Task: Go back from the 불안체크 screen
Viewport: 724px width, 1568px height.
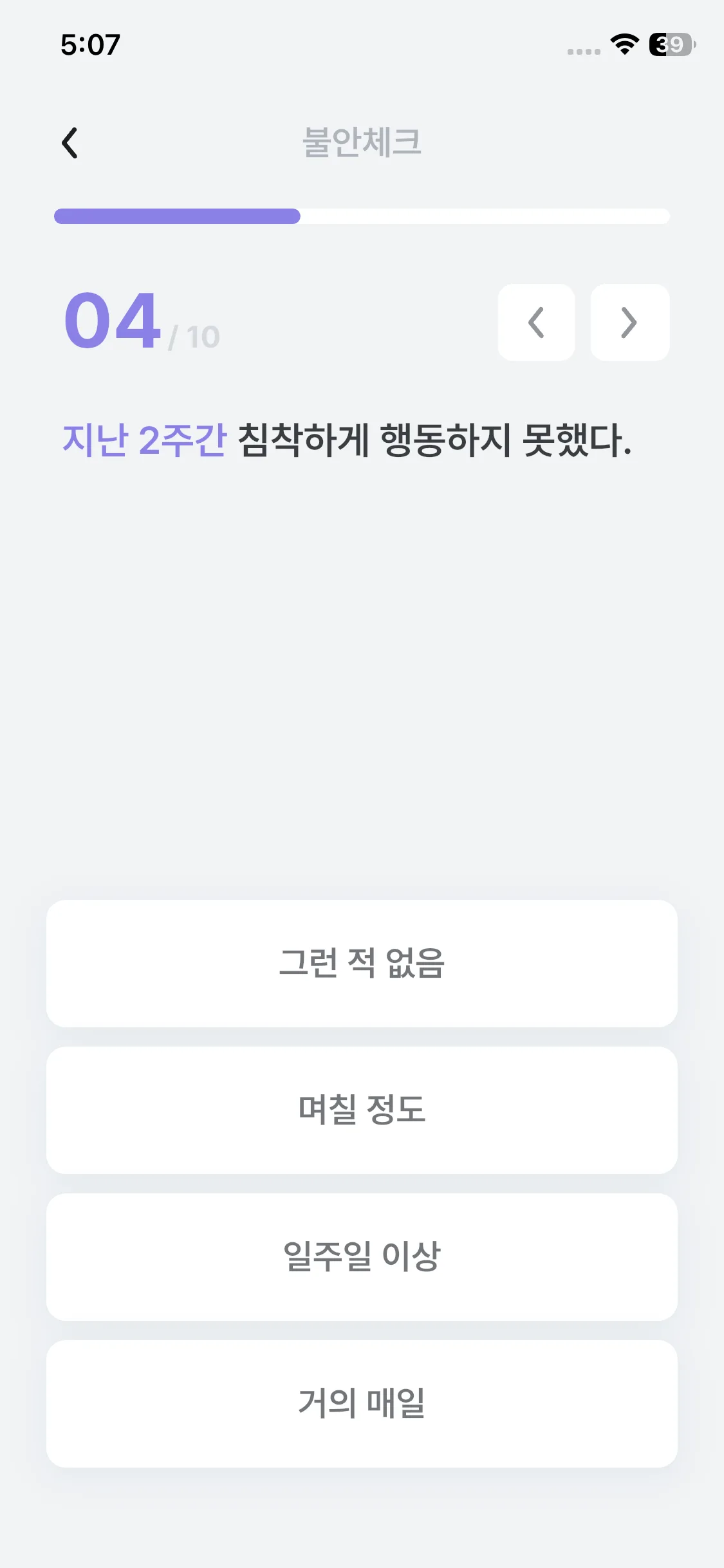Action: point(70,142)
